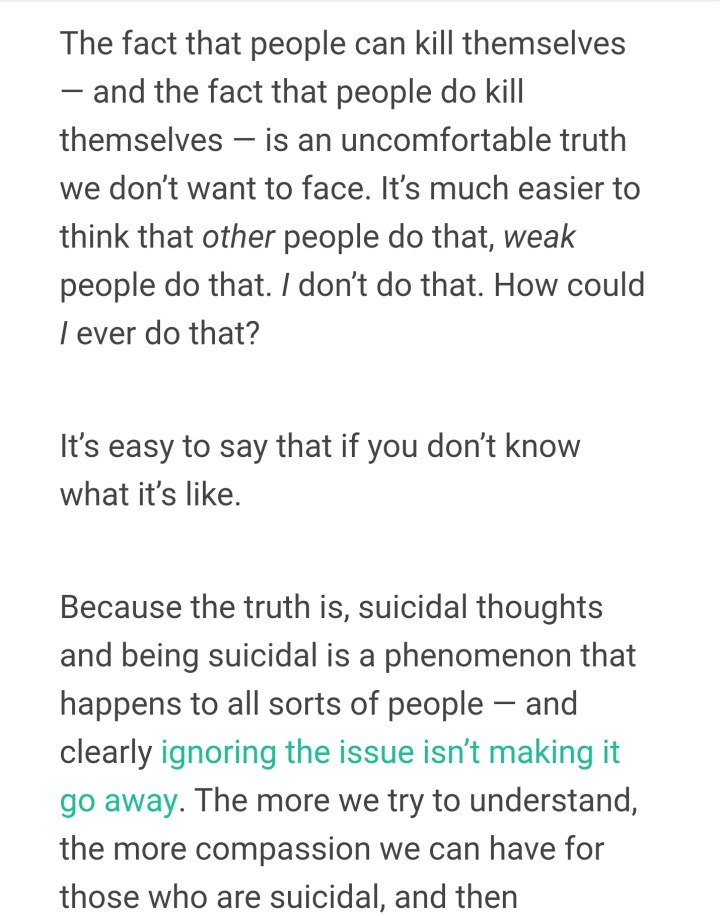Screen dimensions: 720x916
Task: Open the 'ignoring the issue' green link
Action: click(x=390, y=752)
